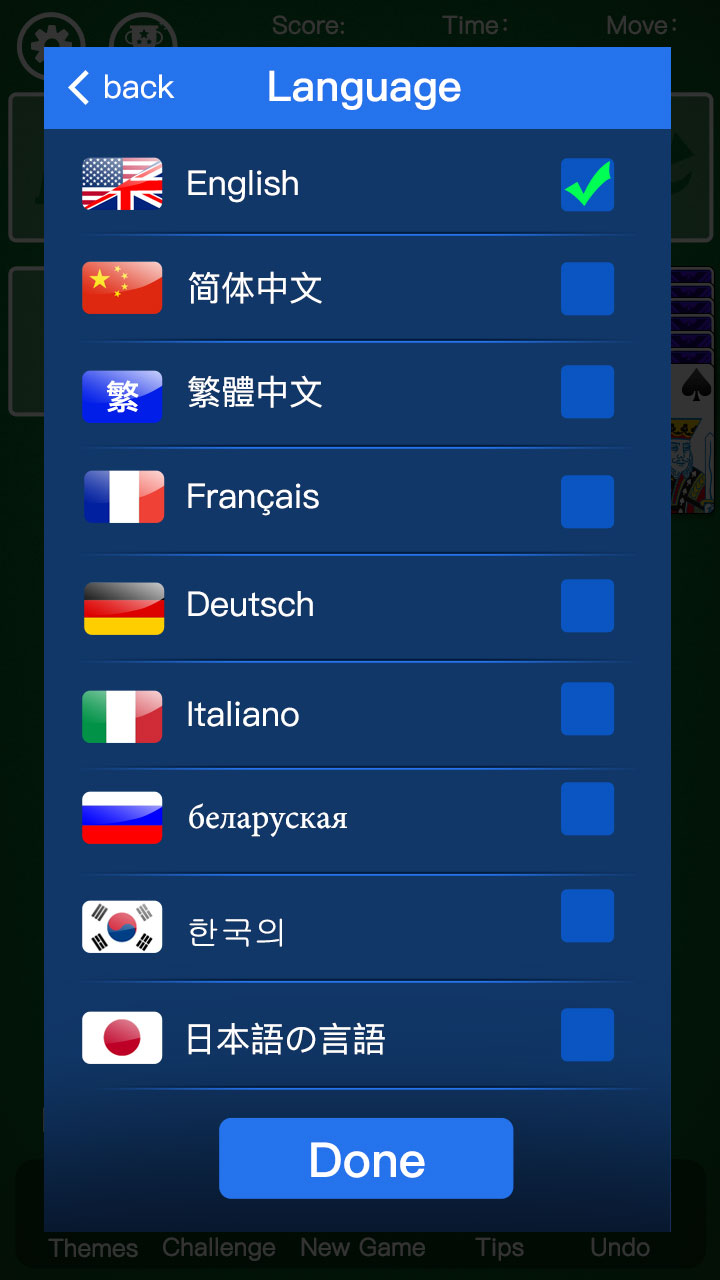Tick the 日本語の言語 checkbox
Screen dimensions: 720x1280
[x=587, y=1035]
